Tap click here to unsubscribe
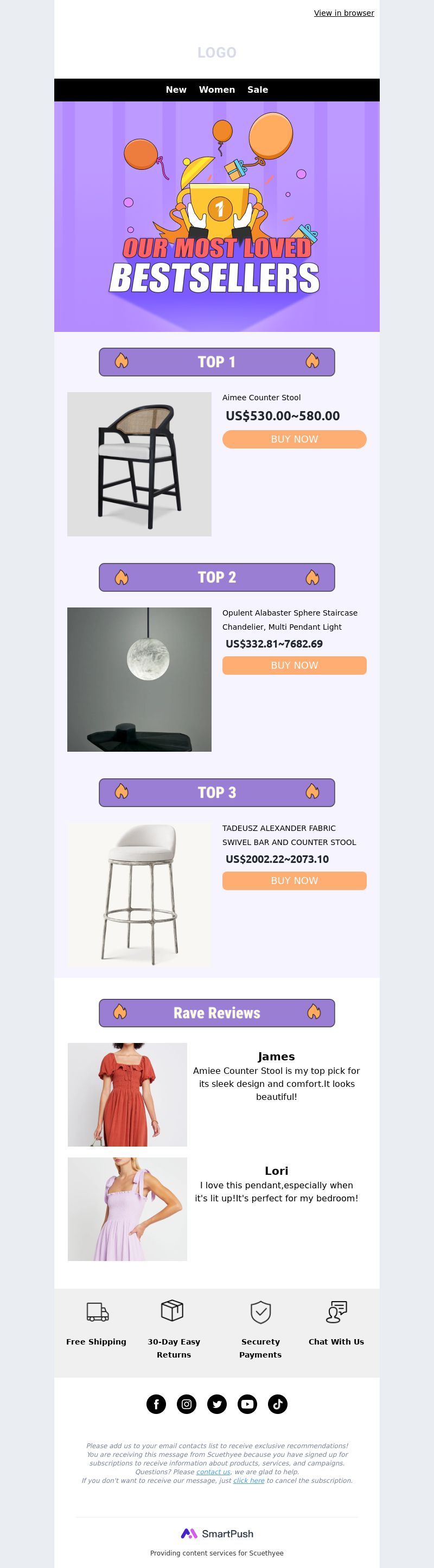This screenshot has height=1568, width=434. 248,1480
